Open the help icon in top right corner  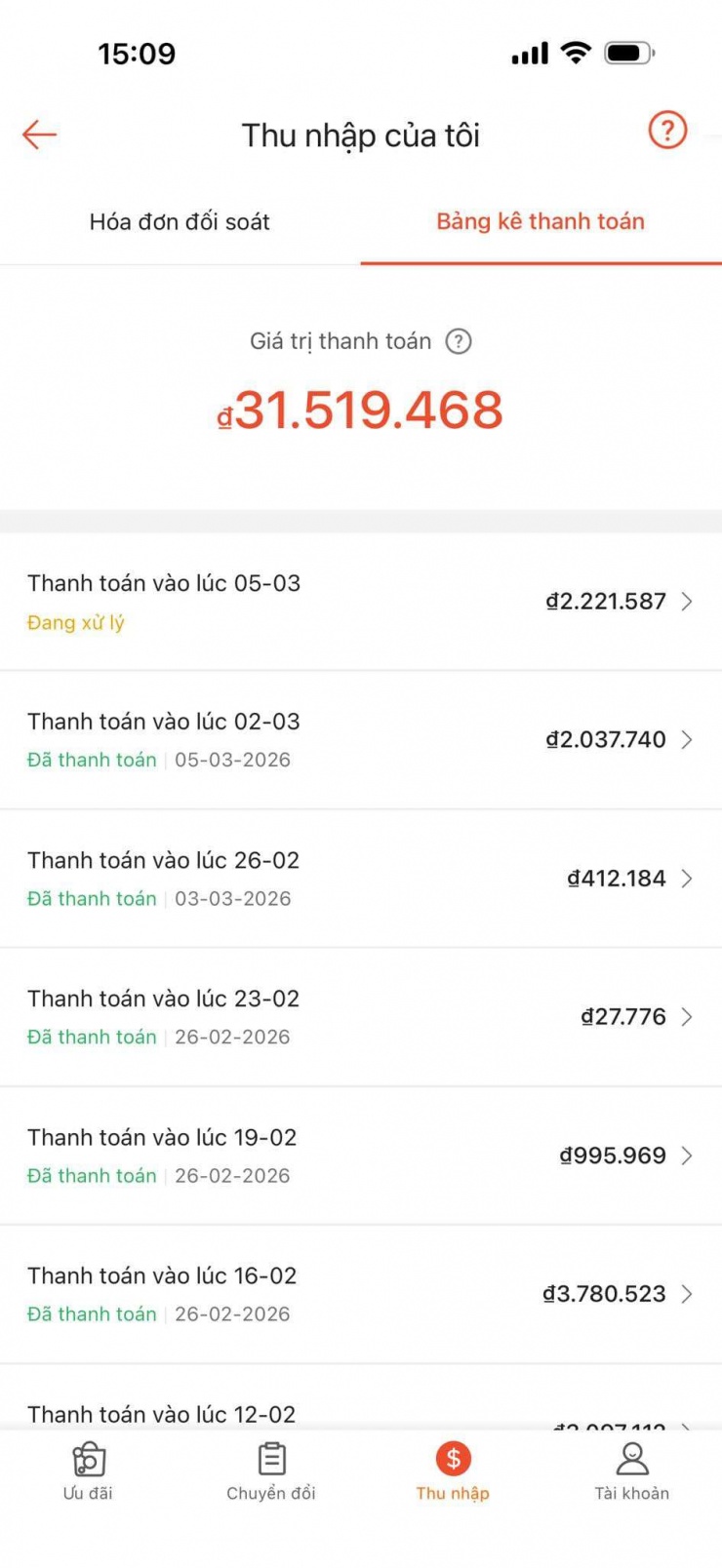tap(667, 130)
